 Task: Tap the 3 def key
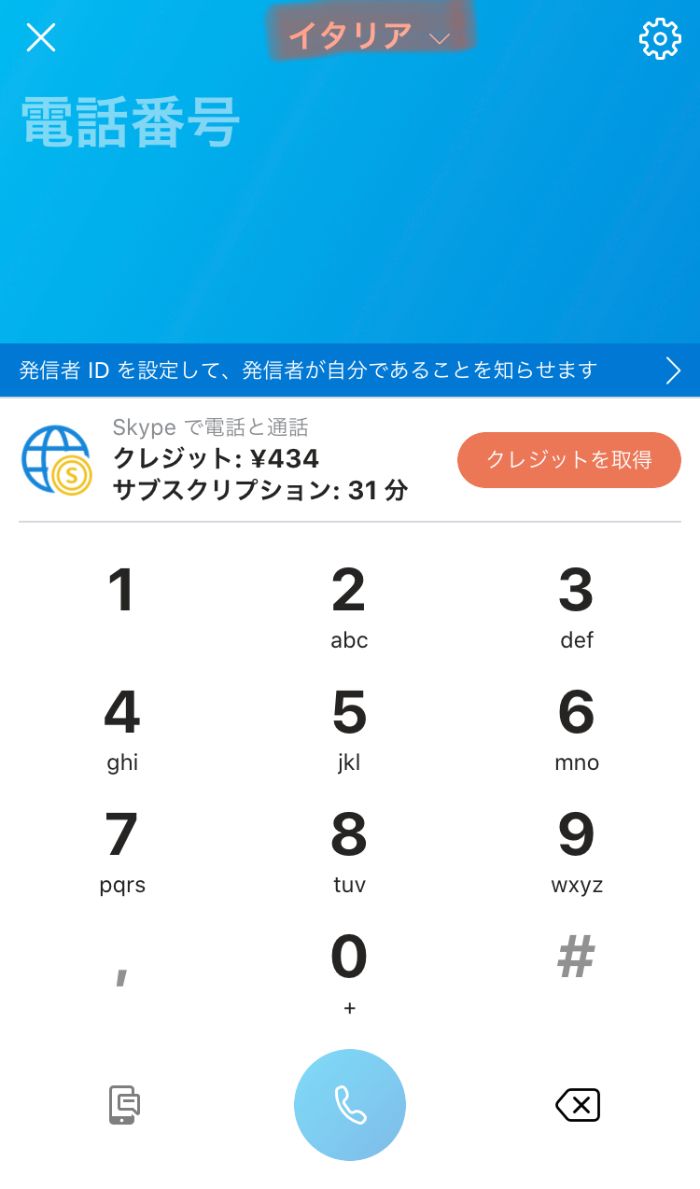(x=576, y=605)
